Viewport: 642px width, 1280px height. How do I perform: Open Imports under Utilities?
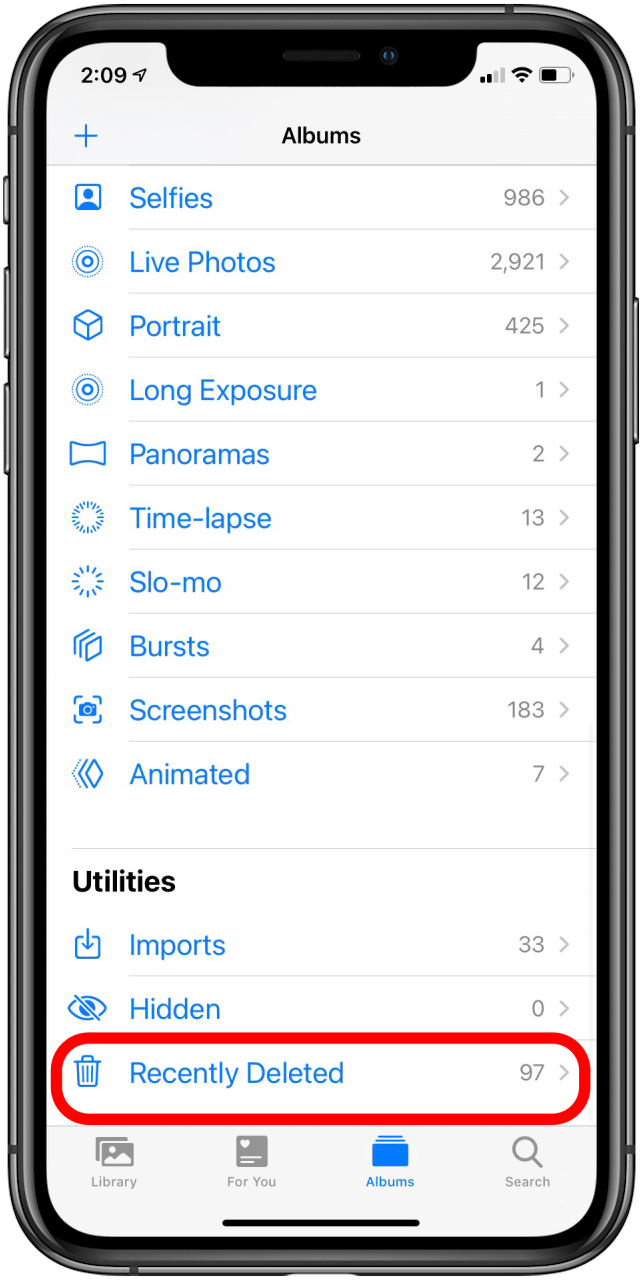point(321,945)
